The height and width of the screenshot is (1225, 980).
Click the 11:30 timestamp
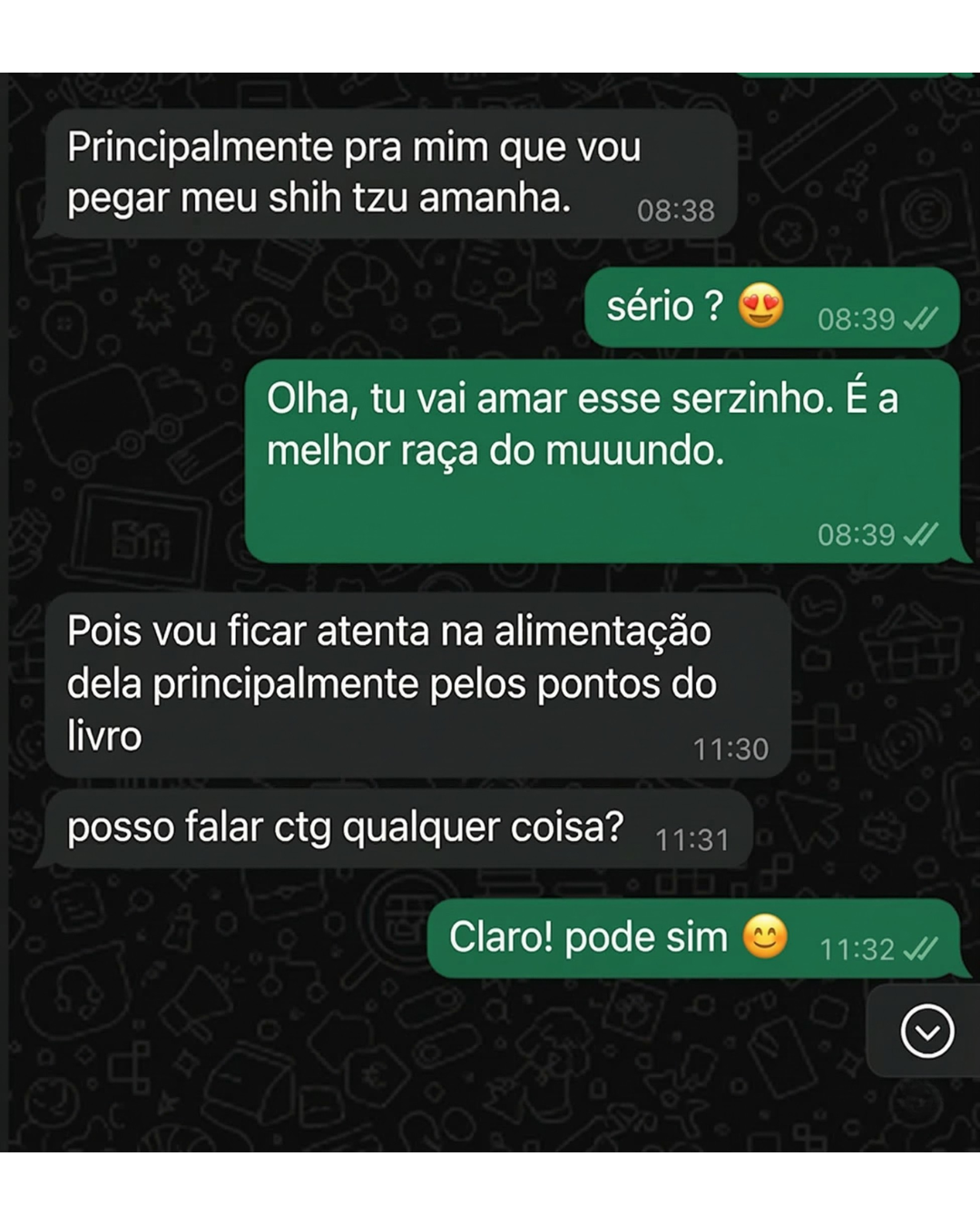pyautogui.click(x=730, y=749)
